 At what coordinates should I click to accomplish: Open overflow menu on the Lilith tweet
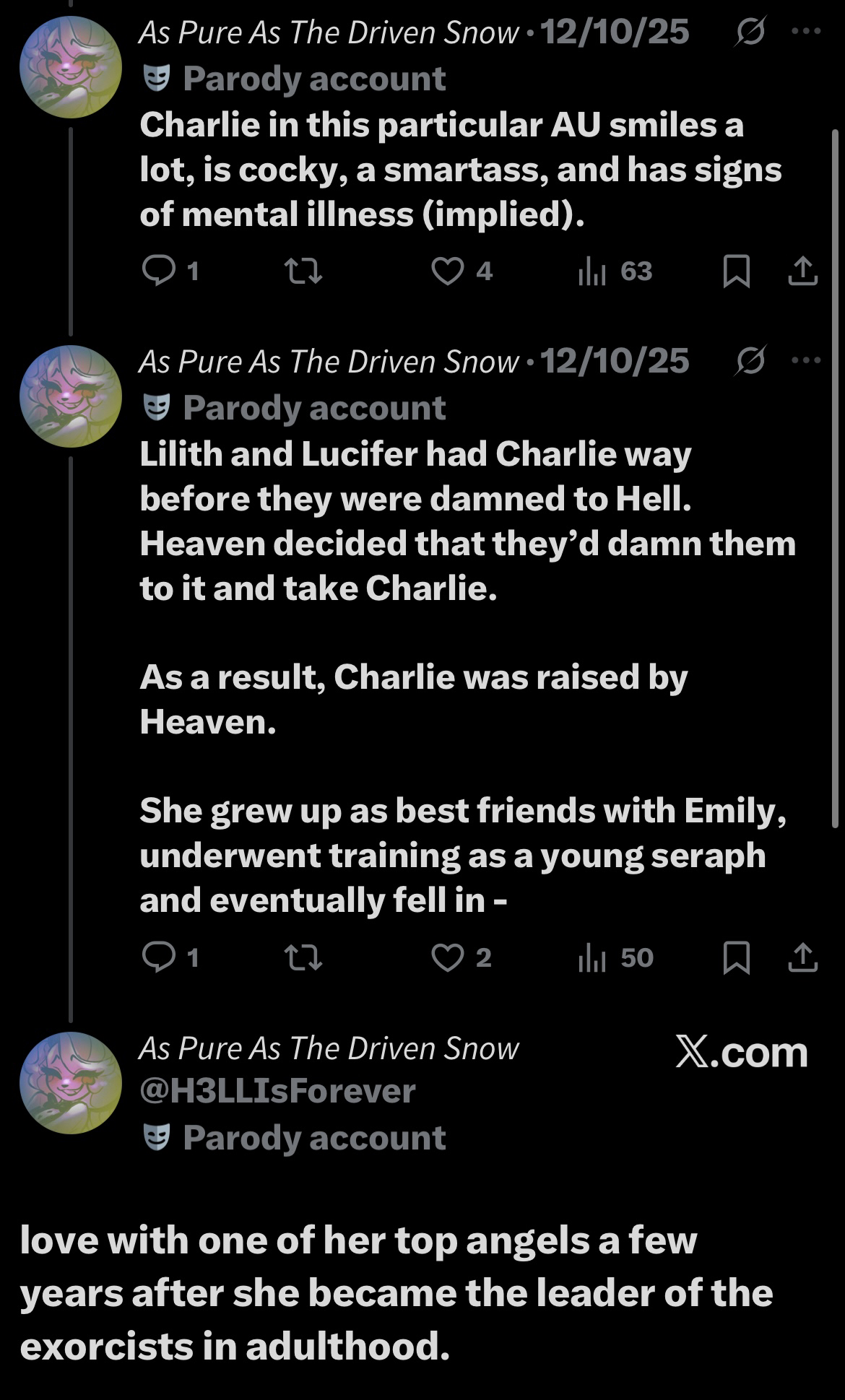click(806, 360)
